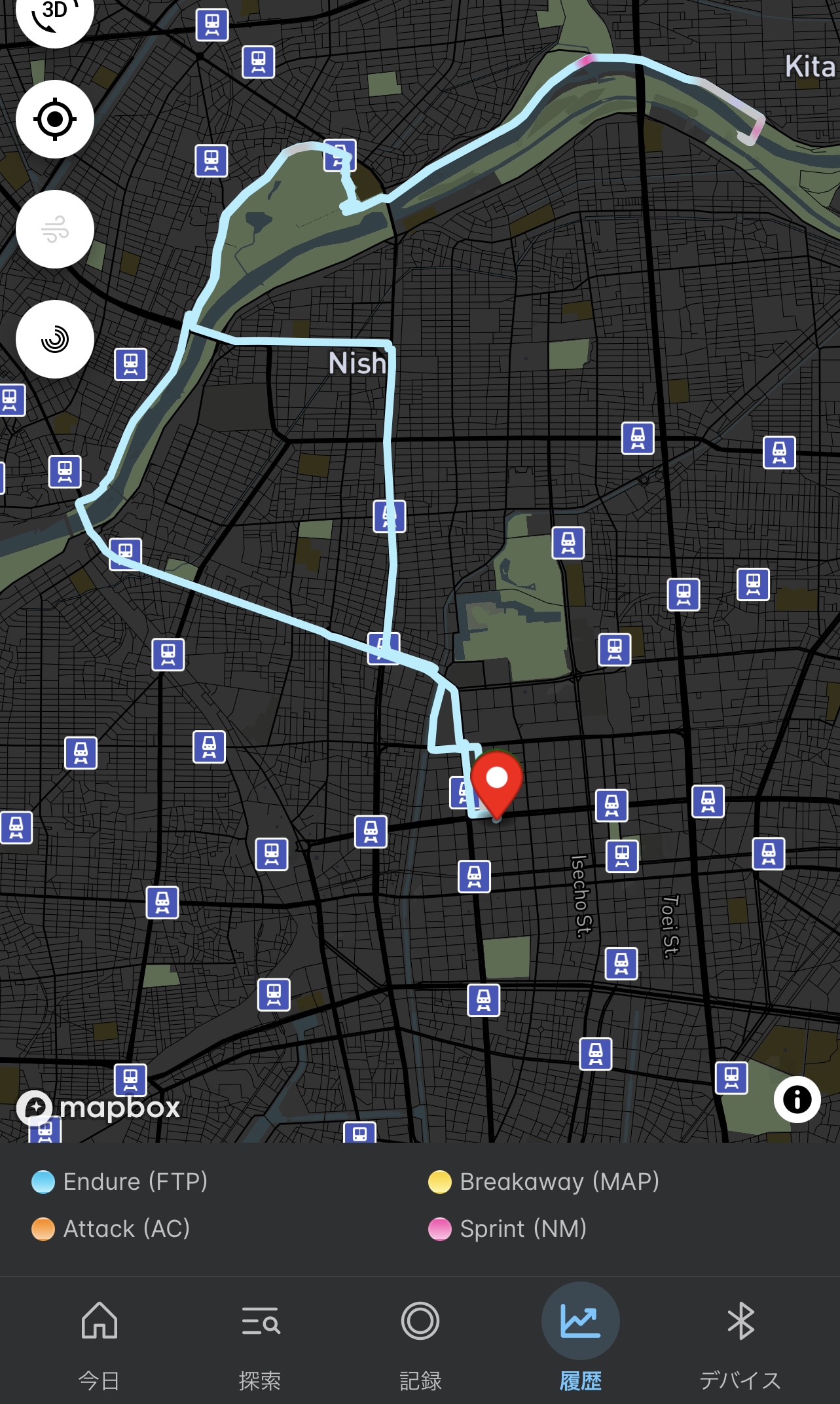Tap the spiral radar map button
840x1404 pixels.
[x=55, y=339]
